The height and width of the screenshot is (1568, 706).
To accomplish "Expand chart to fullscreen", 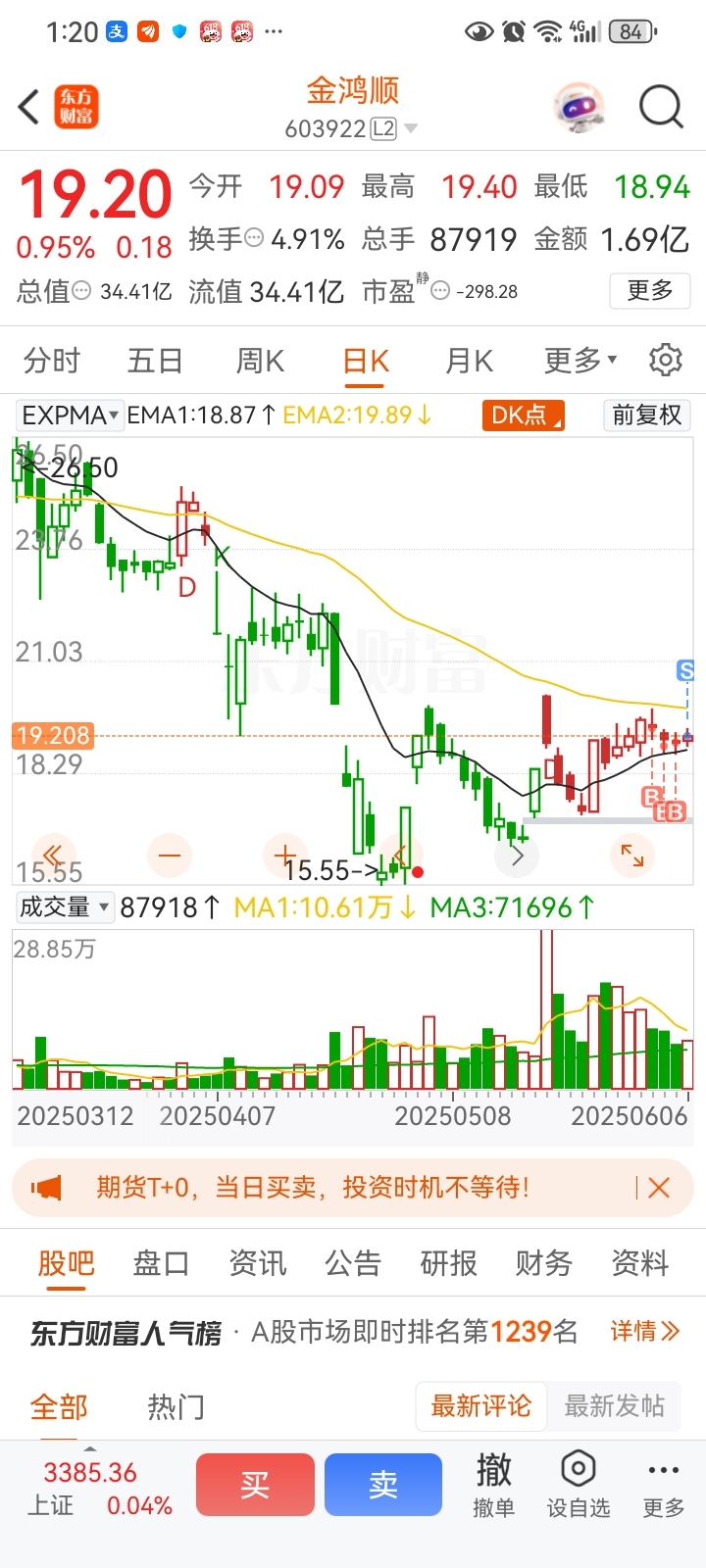I will pos(632,856).
